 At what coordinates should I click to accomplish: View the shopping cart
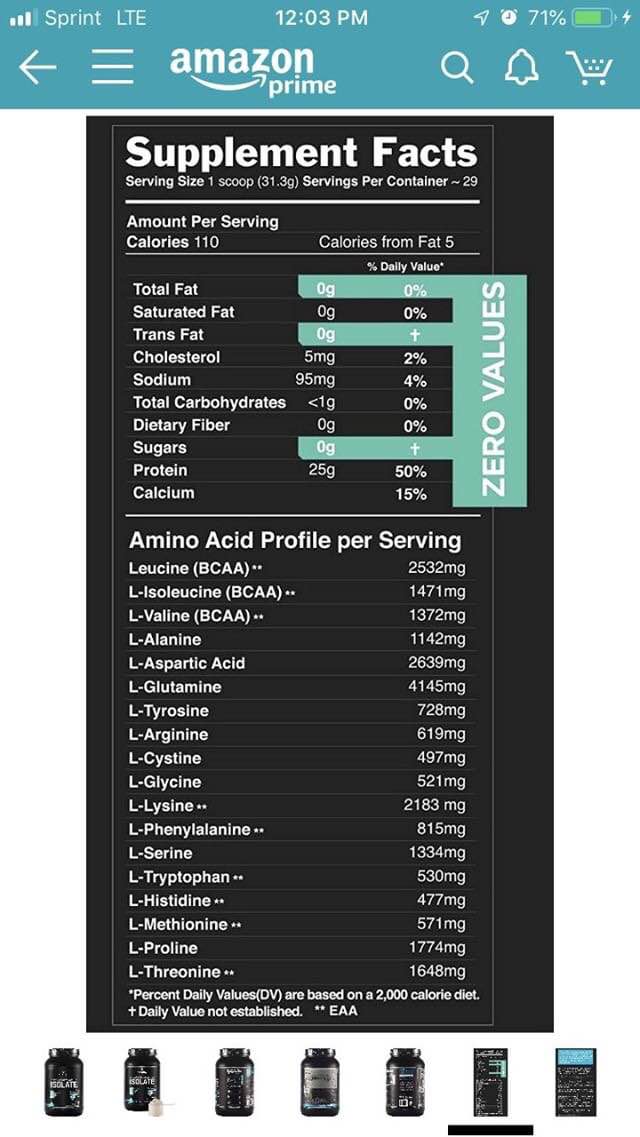click(589, 68)
